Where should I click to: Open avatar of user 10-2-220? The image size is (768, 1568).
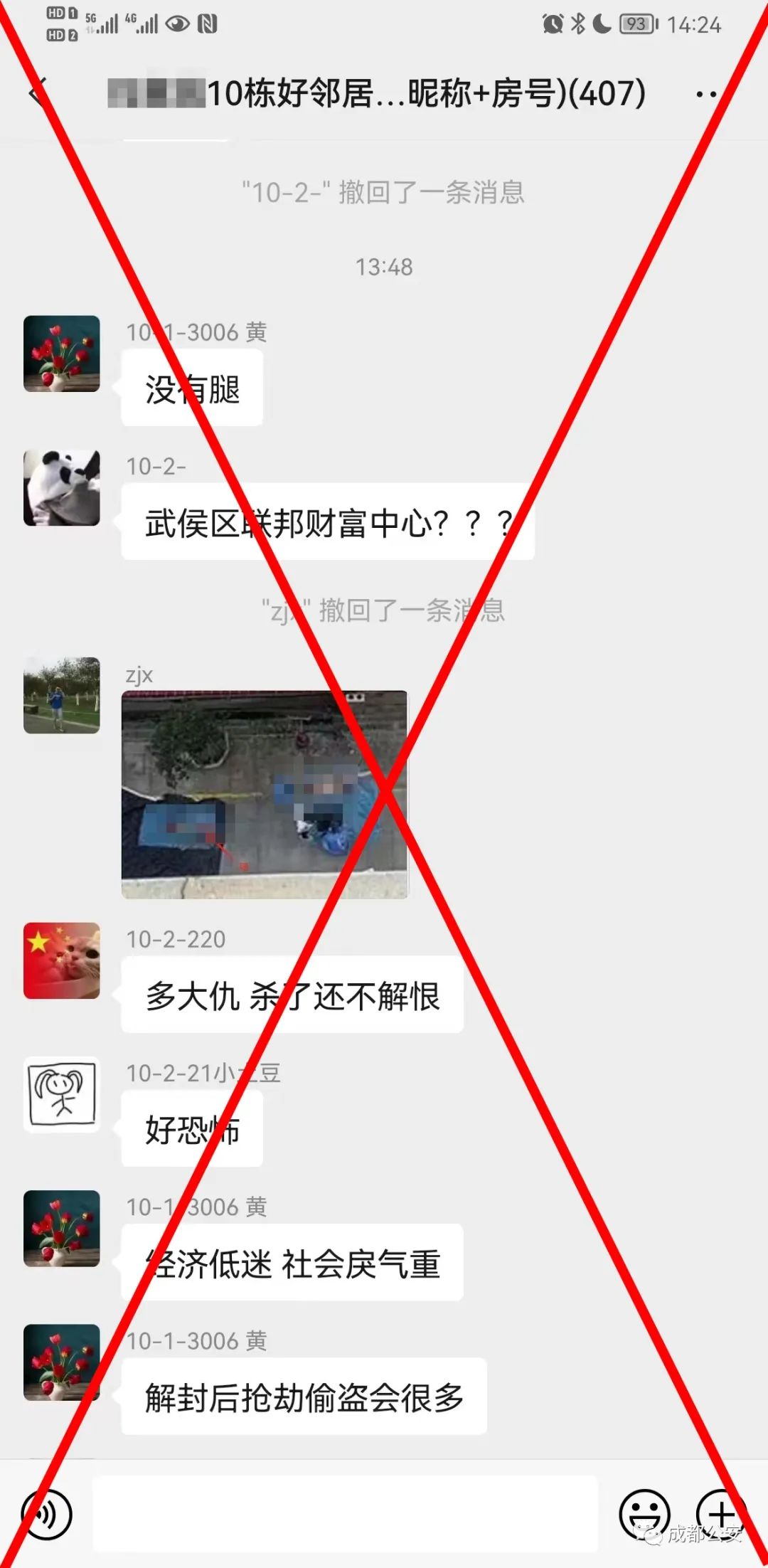(62, 960)
